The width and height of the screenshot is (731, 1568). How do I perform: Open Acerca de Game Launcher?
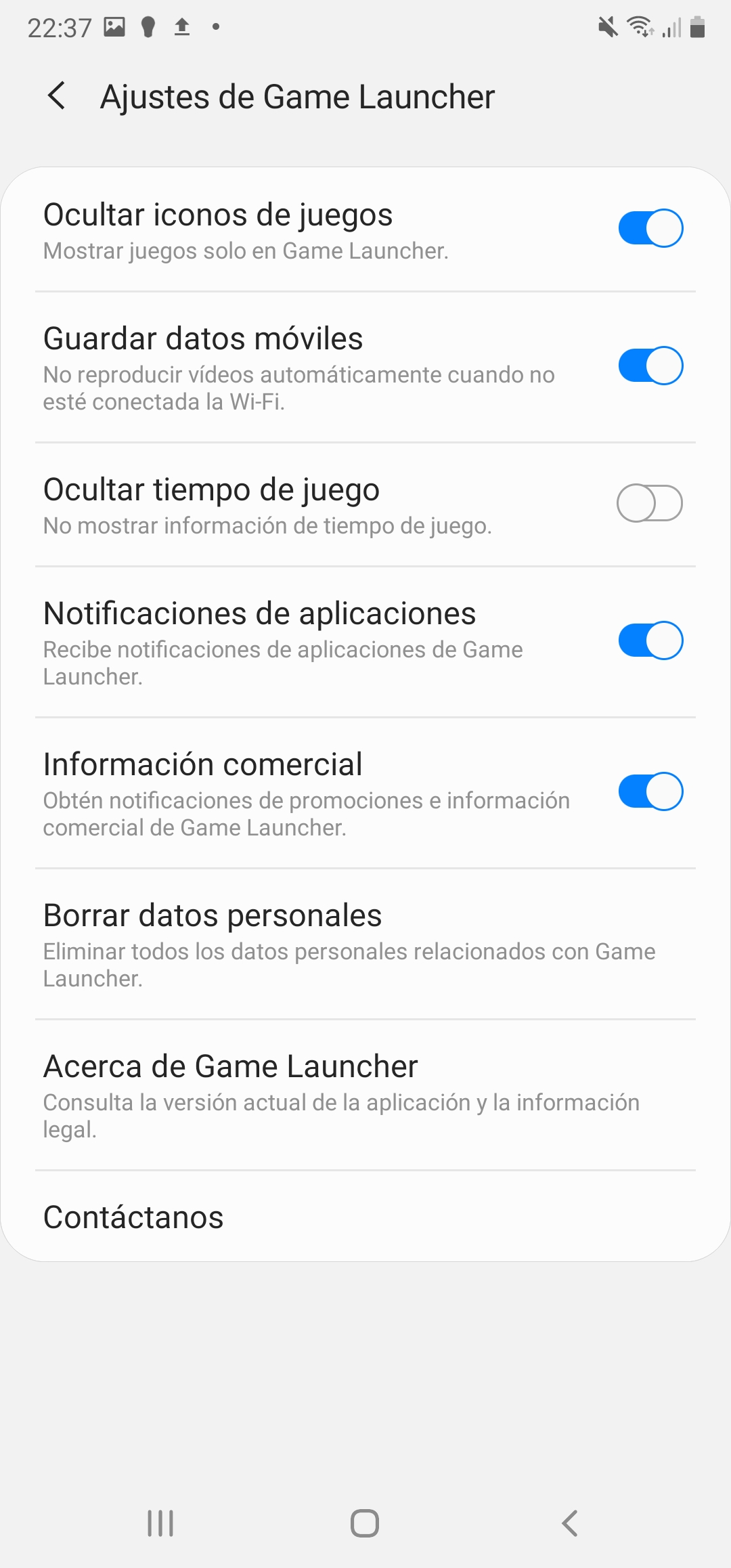click(x=365, y=1095)
